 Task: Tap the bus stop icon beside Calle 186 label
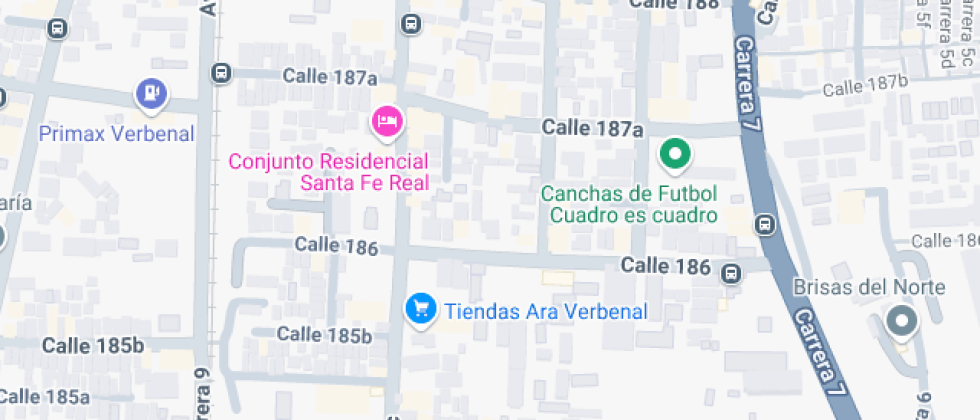[732, 273]
